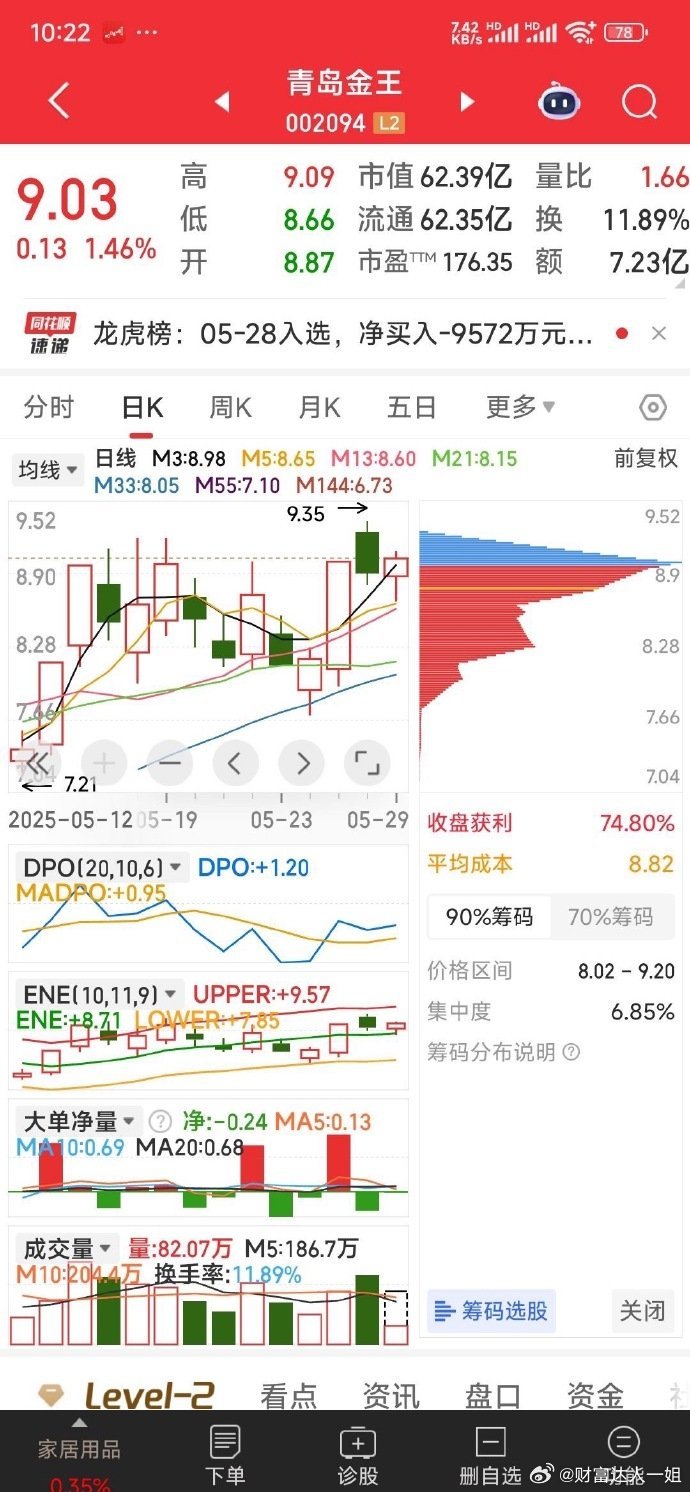
Task: Change the 前复权 adjustment setting
Action: (x=645, y=459)
